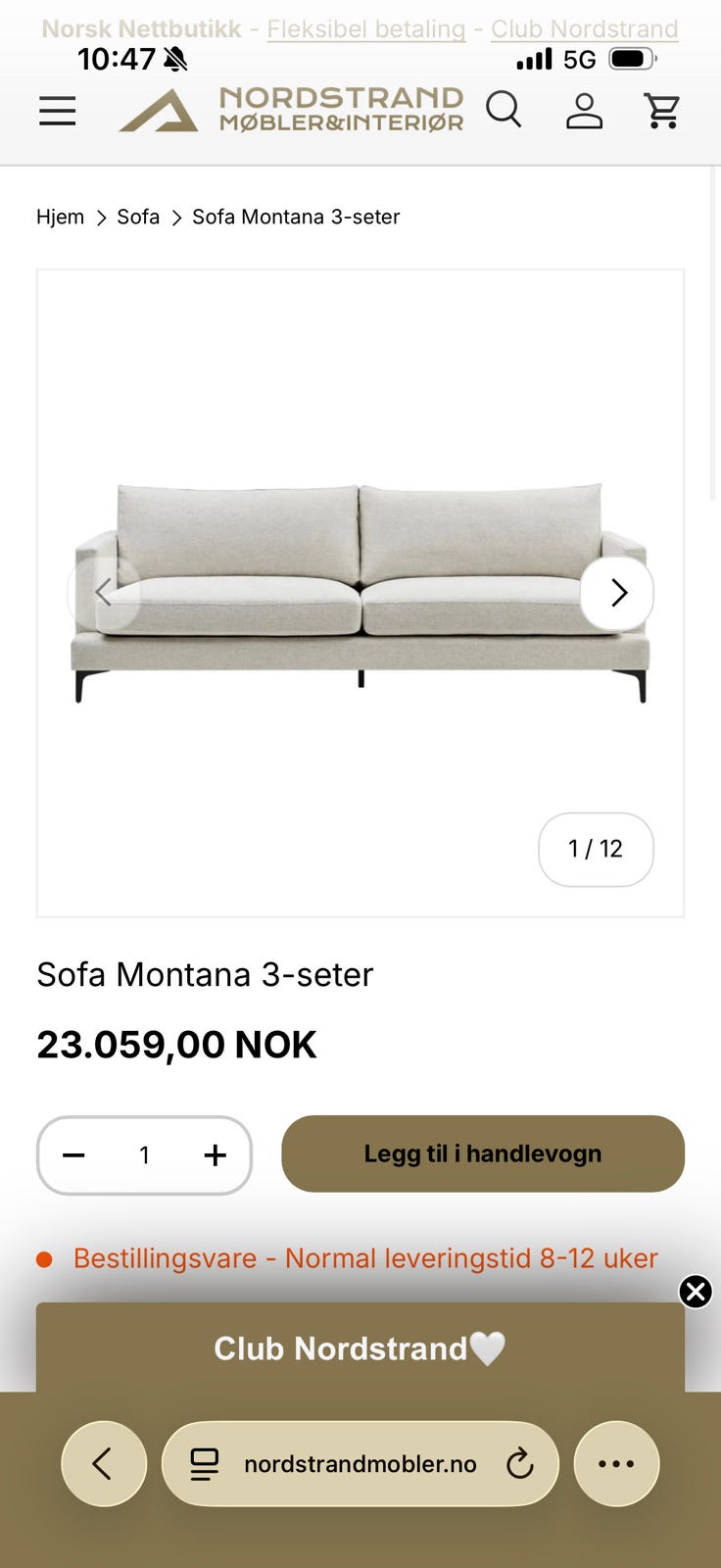Open the Club Nordstrand banner

click(360, 1348)
